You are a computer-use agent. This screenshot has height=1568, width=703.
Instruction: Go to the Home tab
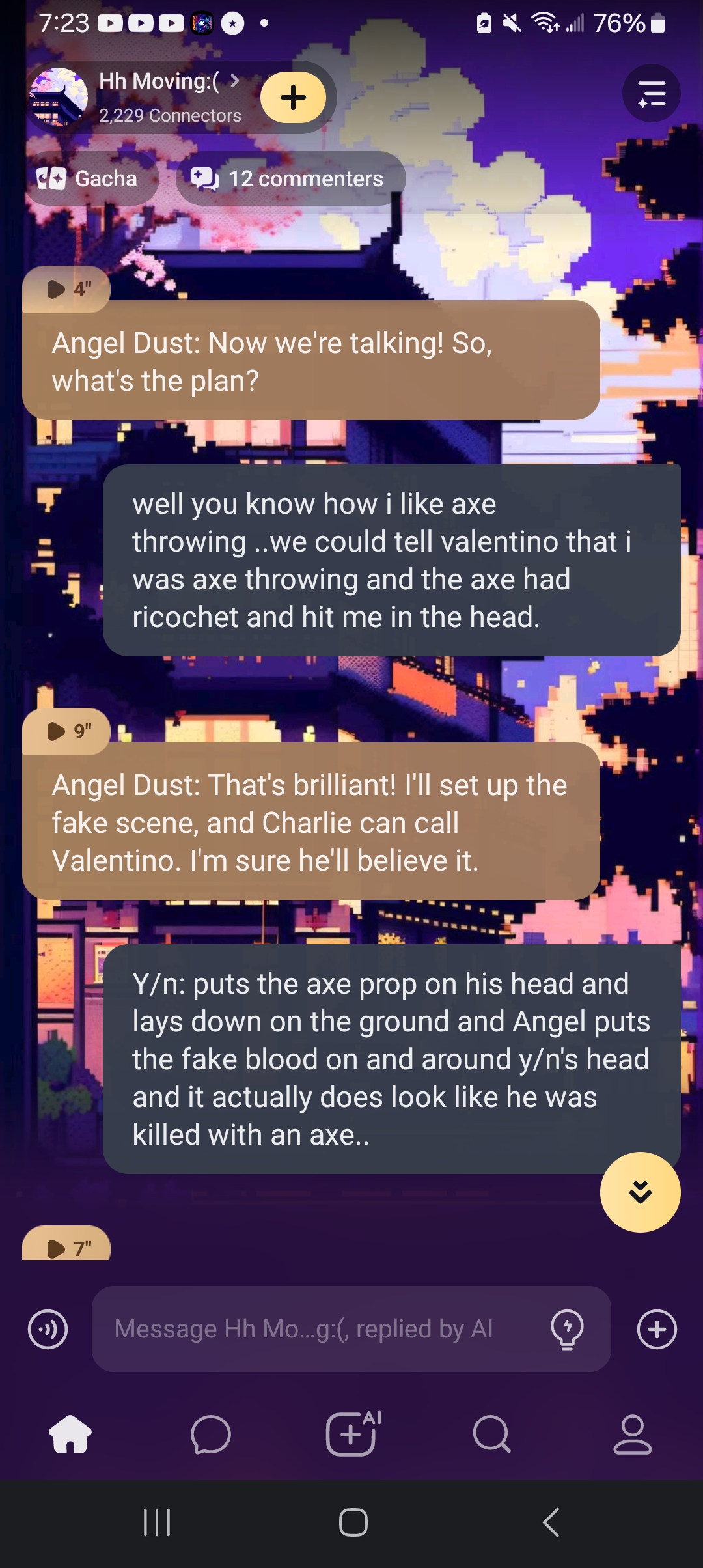[70, 1434]
